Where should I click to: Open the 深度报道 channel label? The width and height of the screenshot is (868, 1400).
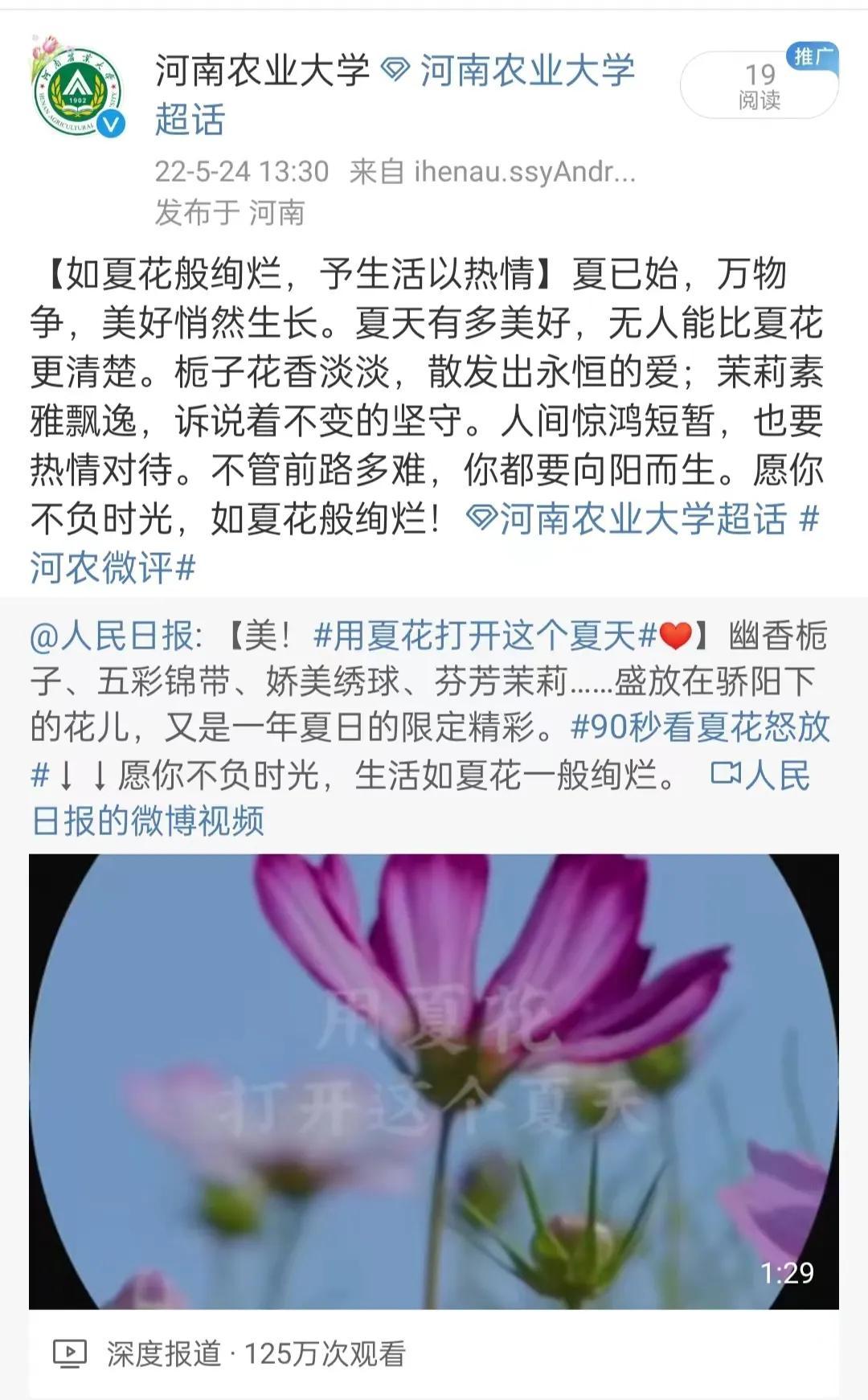[x=164, y=1354]
